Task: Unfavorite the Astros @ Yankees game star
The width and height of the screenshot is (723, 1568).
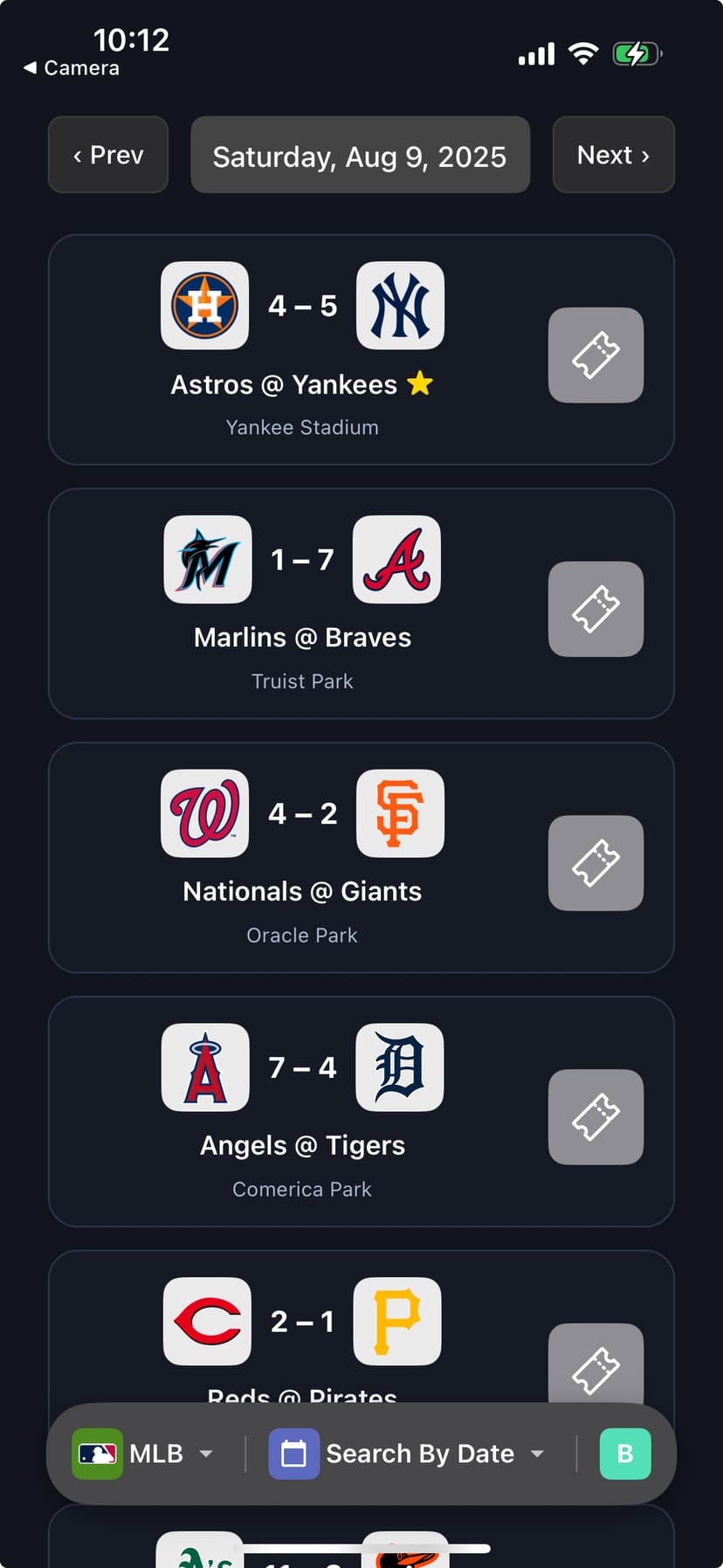Action: pos(420,383)
